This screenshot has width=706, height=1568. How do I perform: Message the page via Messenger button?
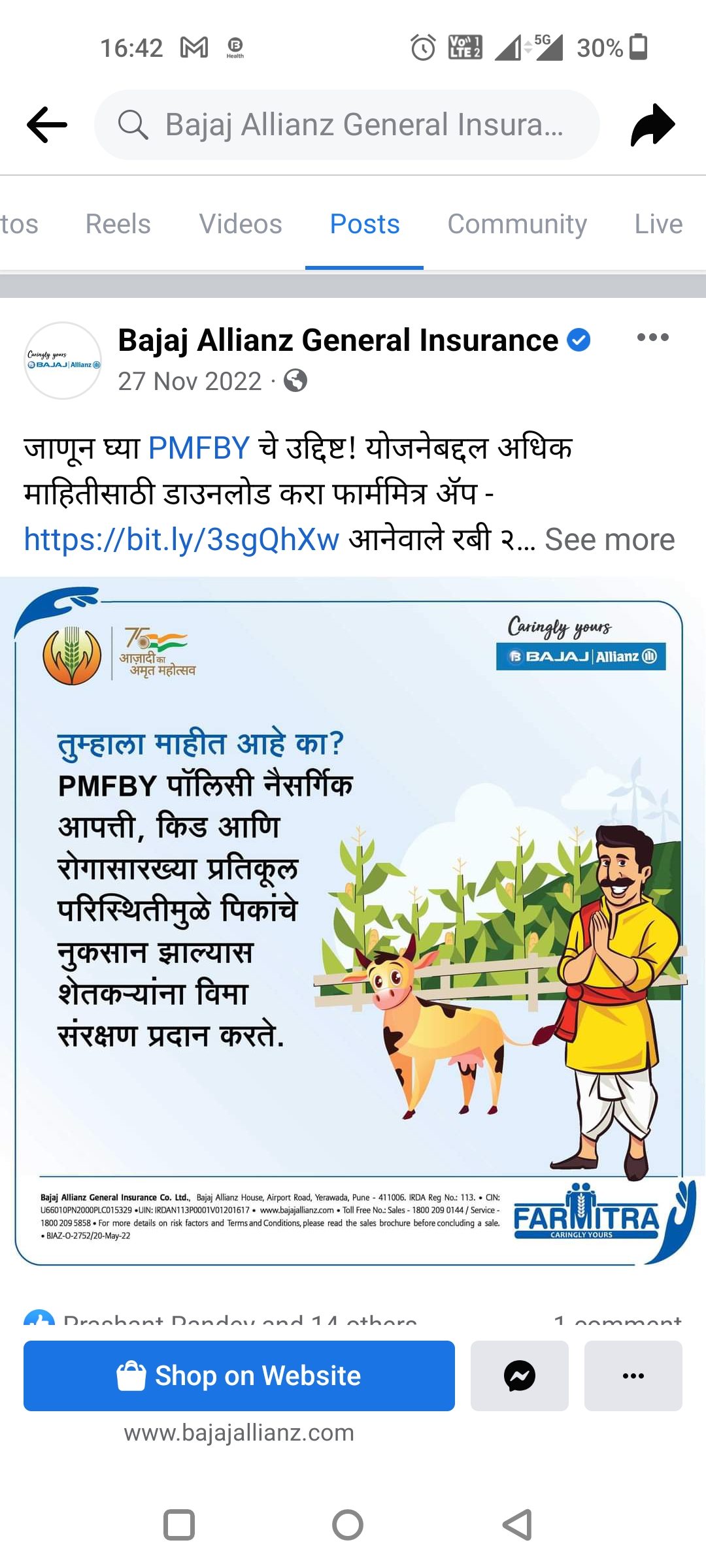click(520, 1375)
